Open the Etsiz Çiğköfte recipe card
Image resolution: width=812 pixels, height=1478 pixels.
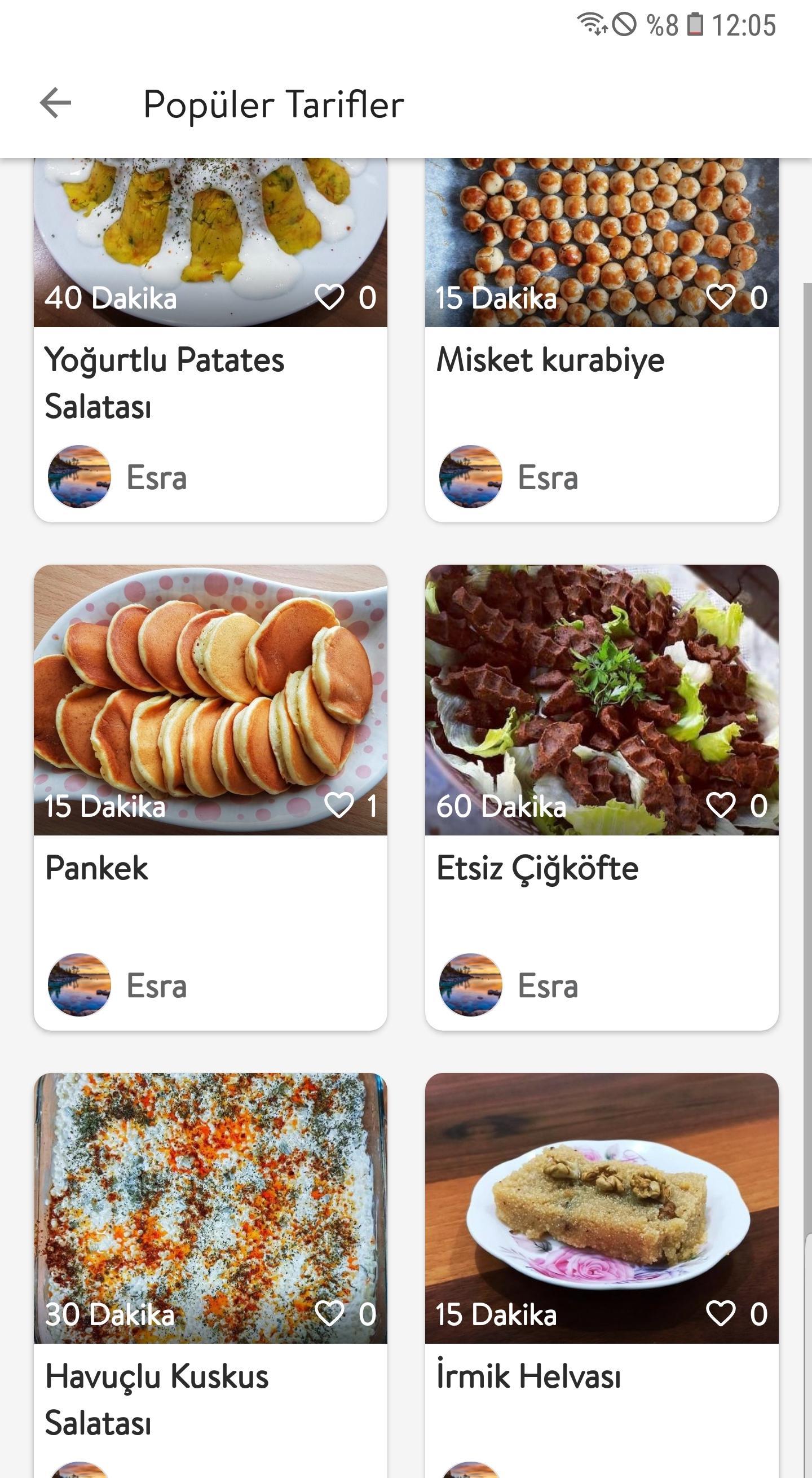tap(602, 798)
